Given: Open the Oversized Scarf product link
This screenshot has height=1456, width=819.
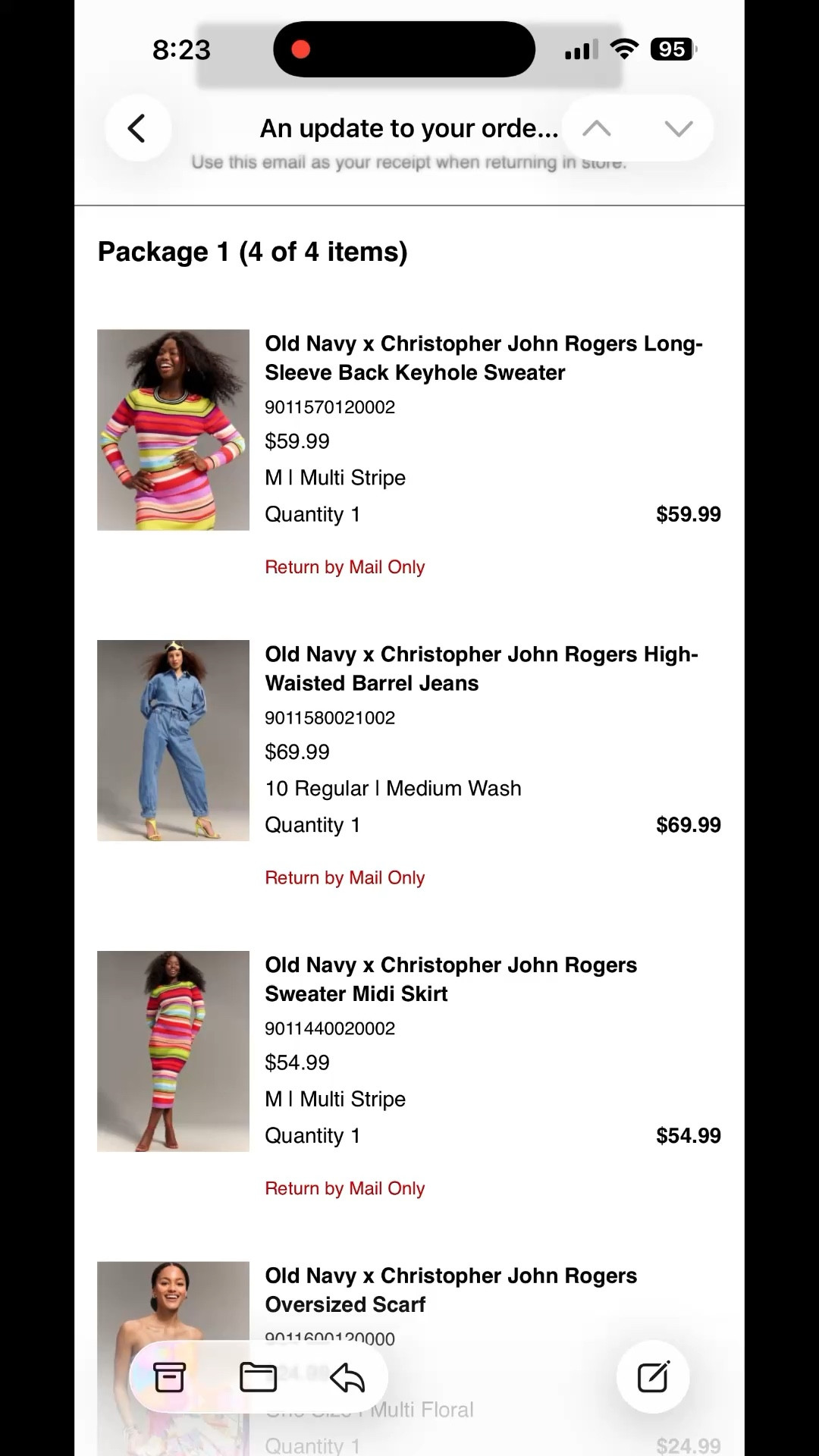Looking at the screenshot, I should click(450, 1290).
